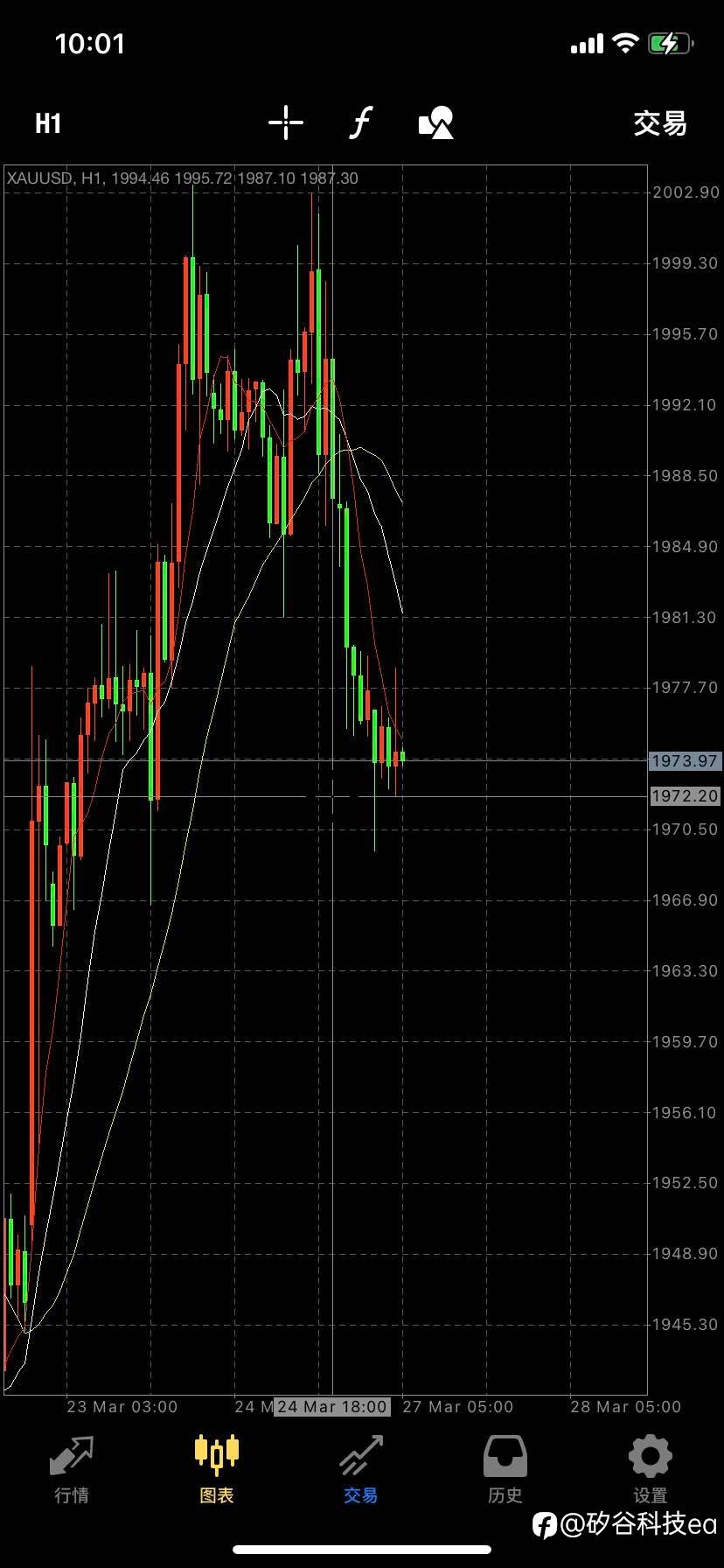This screenshot has height=1568, width=724.
Task: Open the drawing objects tool
Action: (x=436, y=123)
